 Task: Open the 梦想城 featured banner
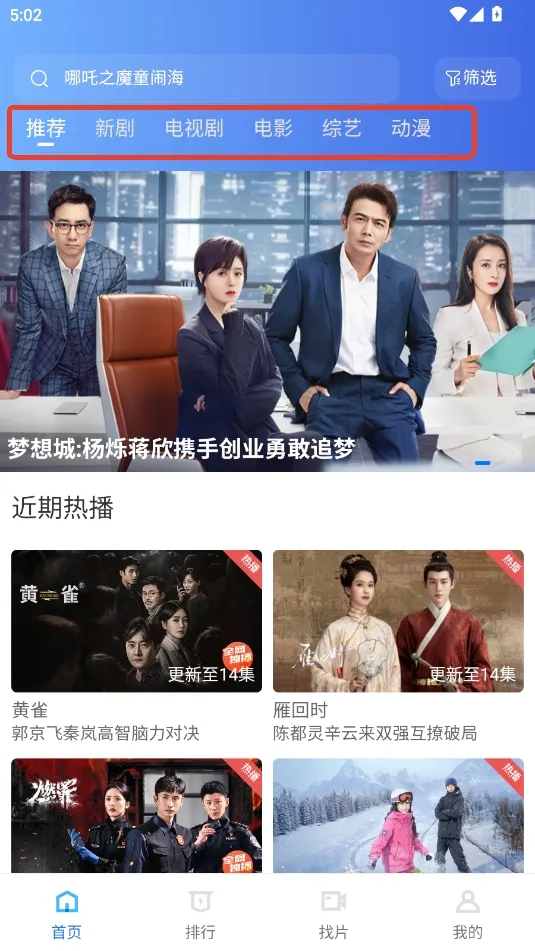tap(268, 321)
